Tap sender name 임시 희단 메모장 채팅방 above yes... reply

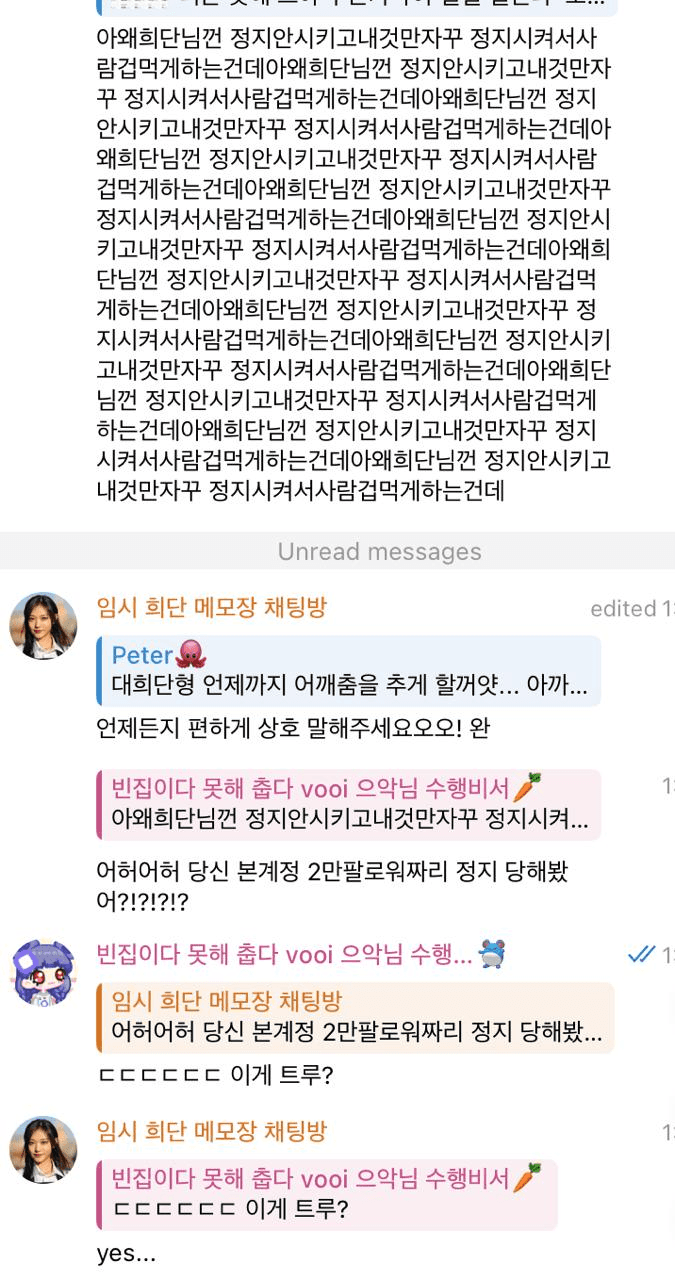(211, 1131)
